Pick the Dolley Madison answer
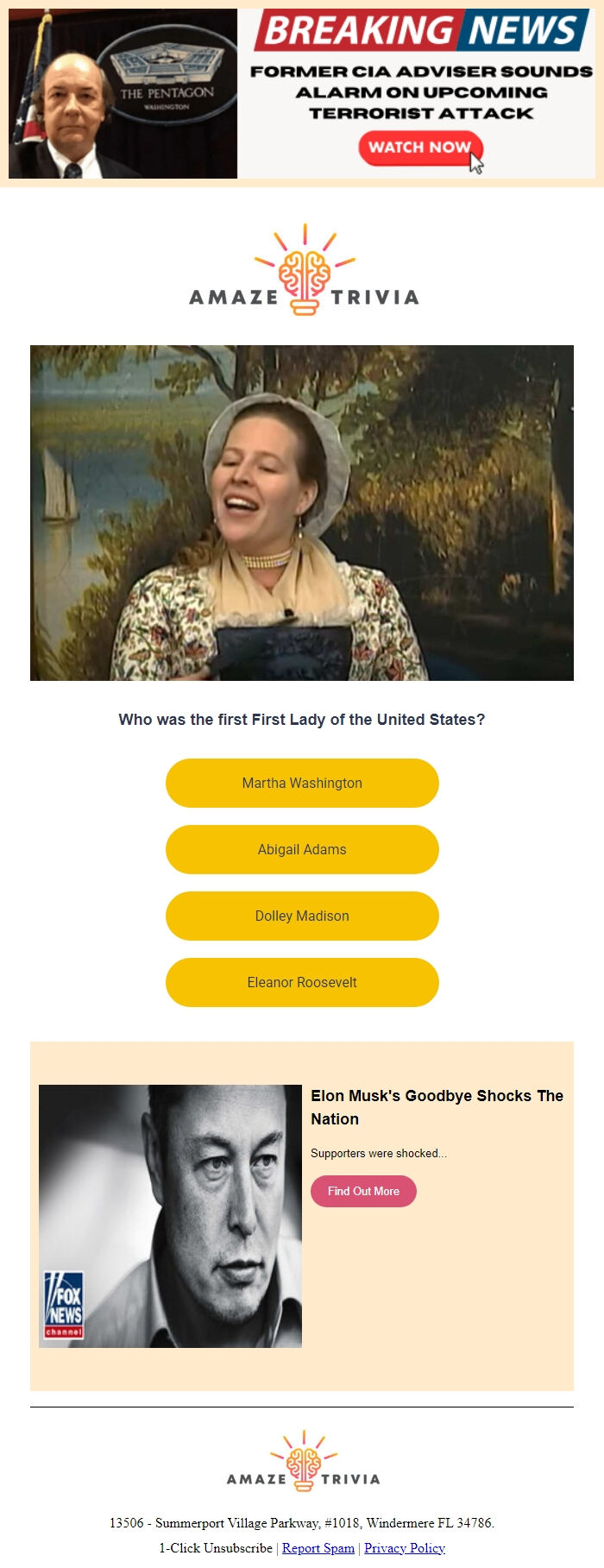Viewport: 604px width, 1568px height. (302, 916)
